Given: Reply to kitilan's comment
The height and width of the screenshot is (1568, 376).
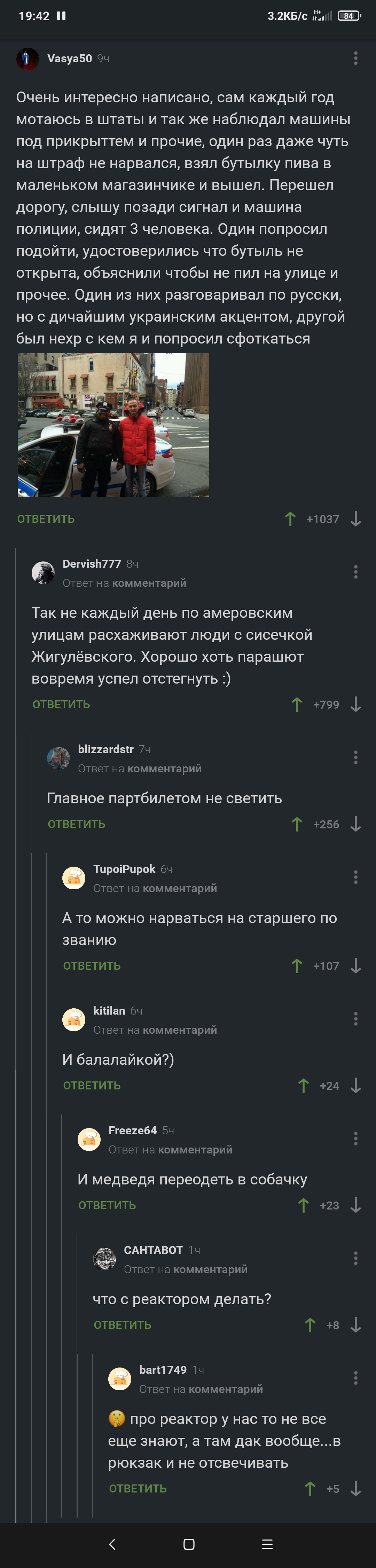Looking at the screenshot, I should click(92, 1086).
